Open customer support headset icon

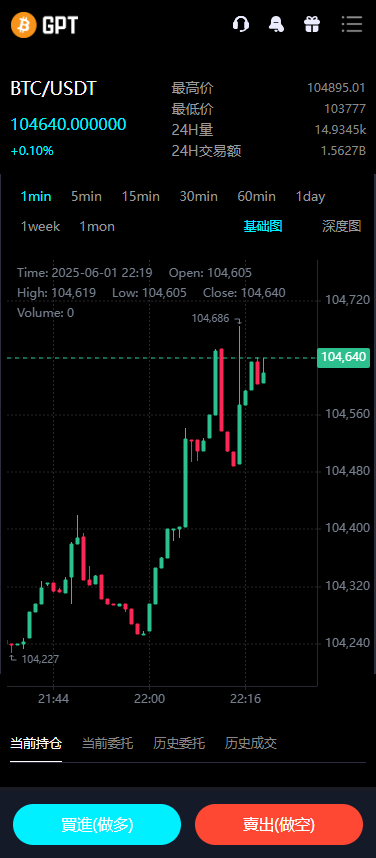coord(241,25)
